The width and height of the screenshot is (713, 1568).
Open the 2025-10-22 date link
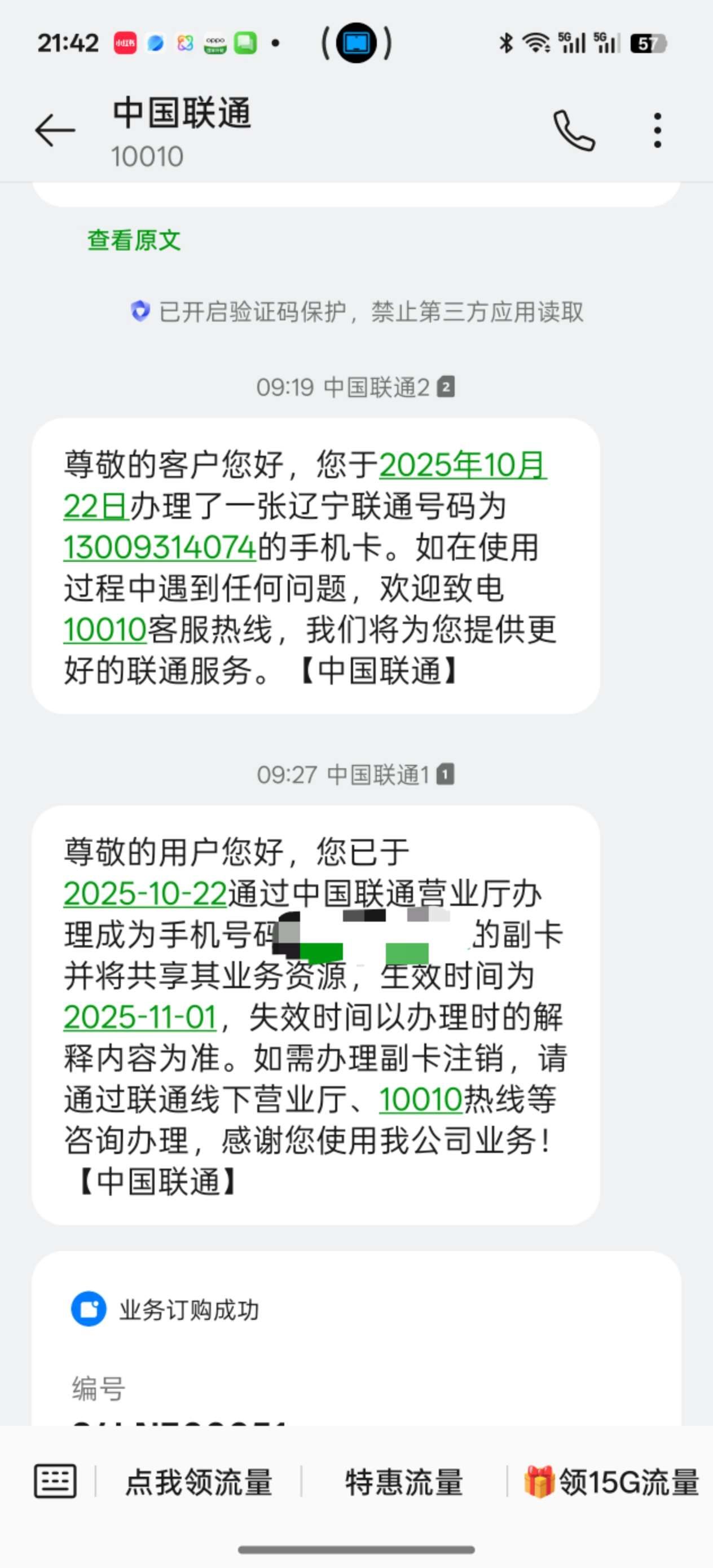pyautogui.click(x=145, y=894)
